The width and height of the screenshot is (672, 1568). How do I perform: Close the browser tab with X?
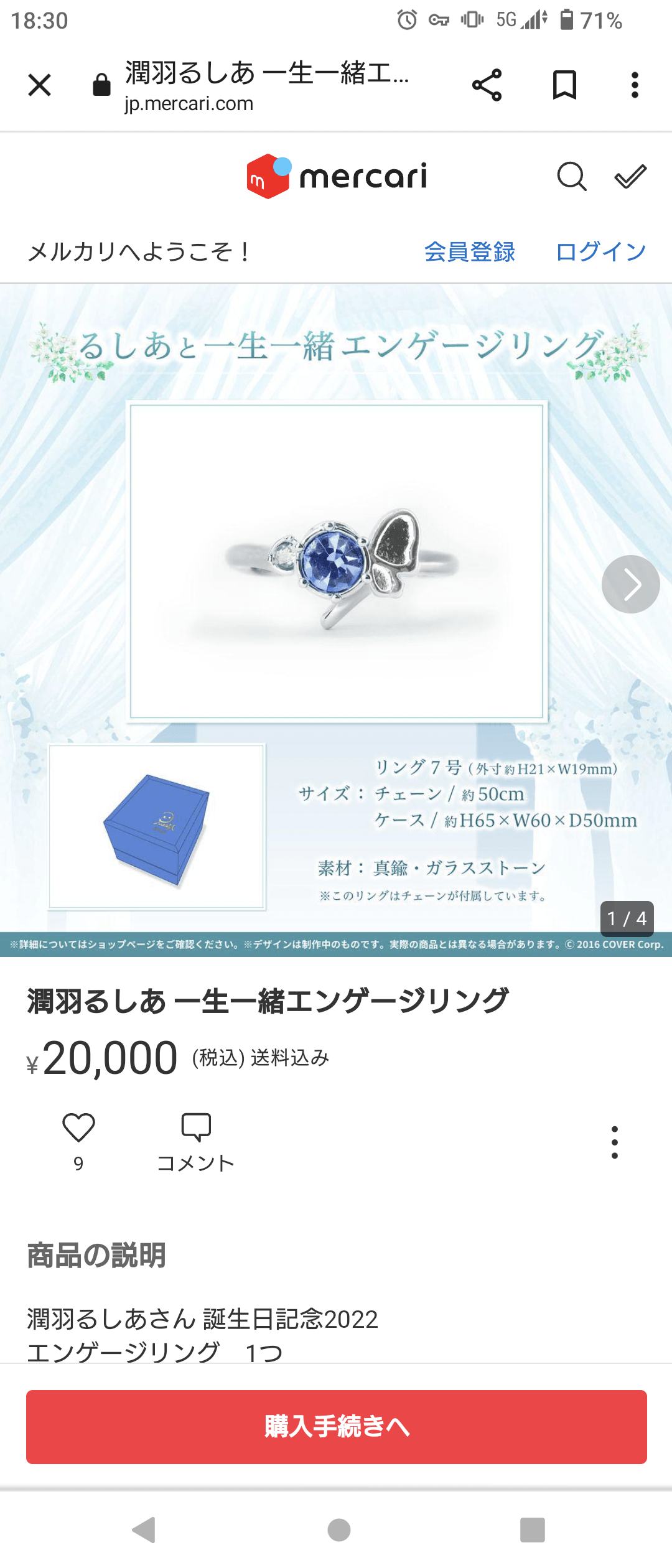pos(39,85)
